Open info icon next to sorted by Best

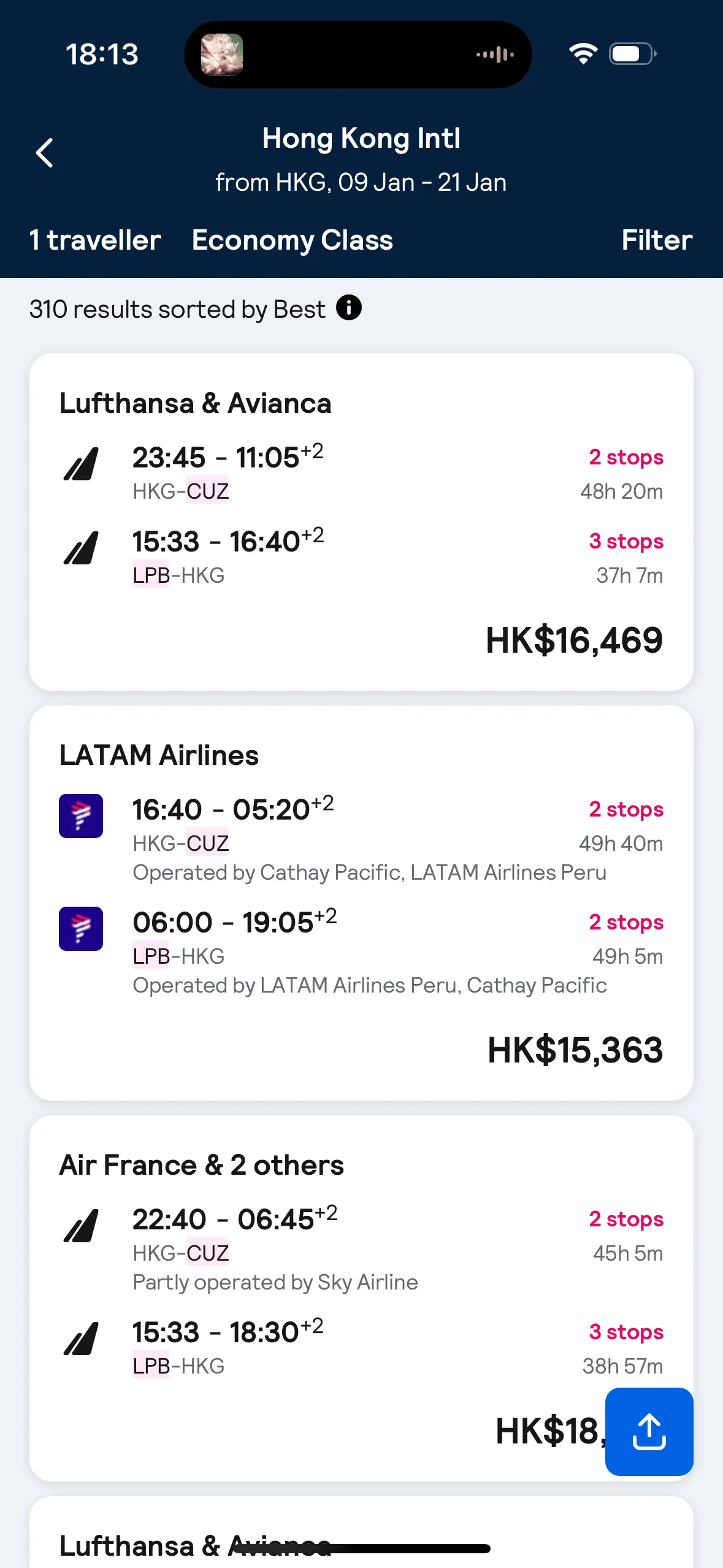pyautogui.click(x=349, y=308)
